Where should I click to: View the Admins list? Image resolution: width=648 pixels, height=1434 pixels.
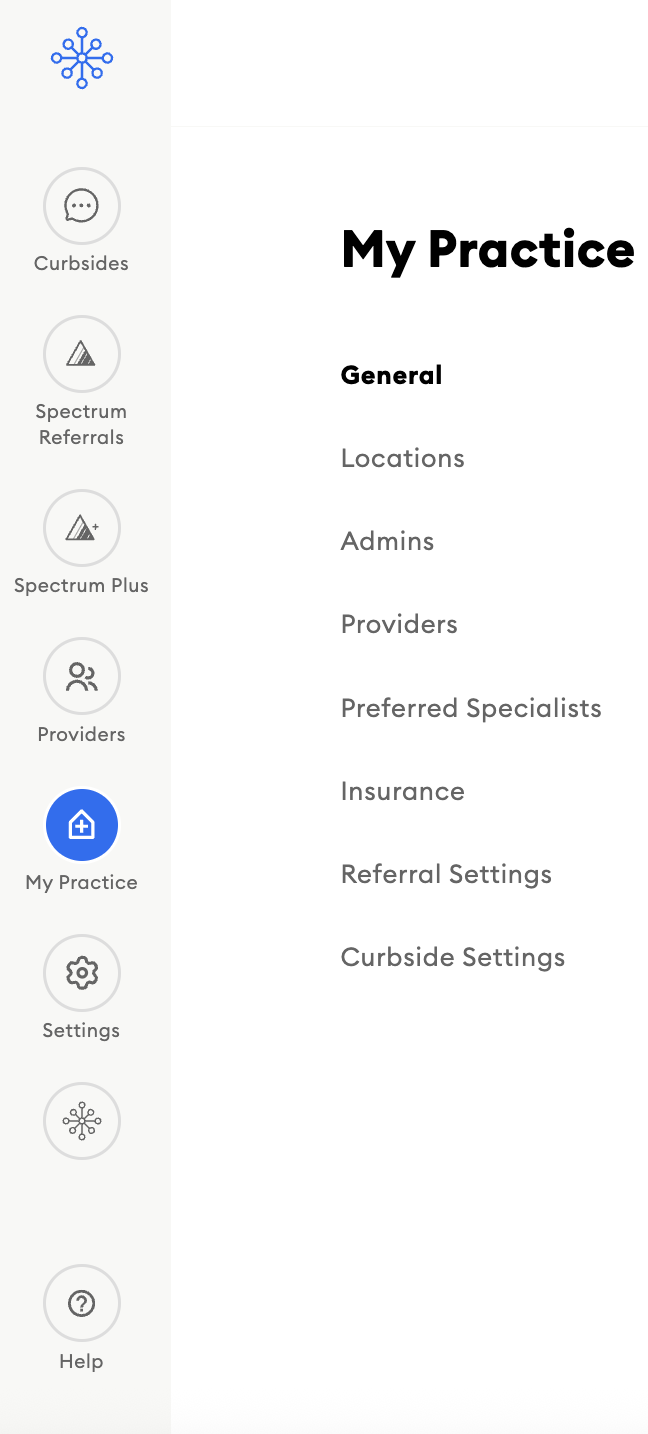pos(387,541)
